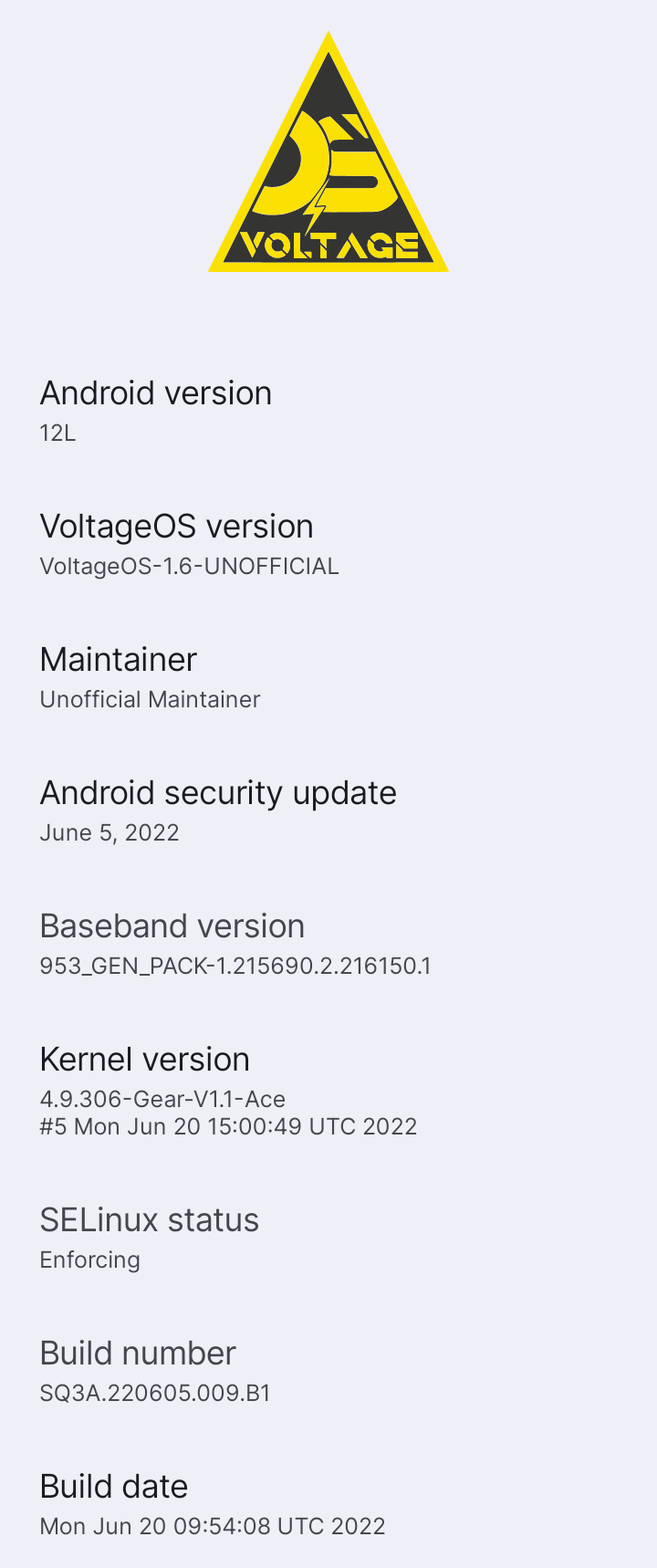Open Android security update details
The height and width of the screenshot is (1568, 657).
pyautogui.click(x=218, y=810)
